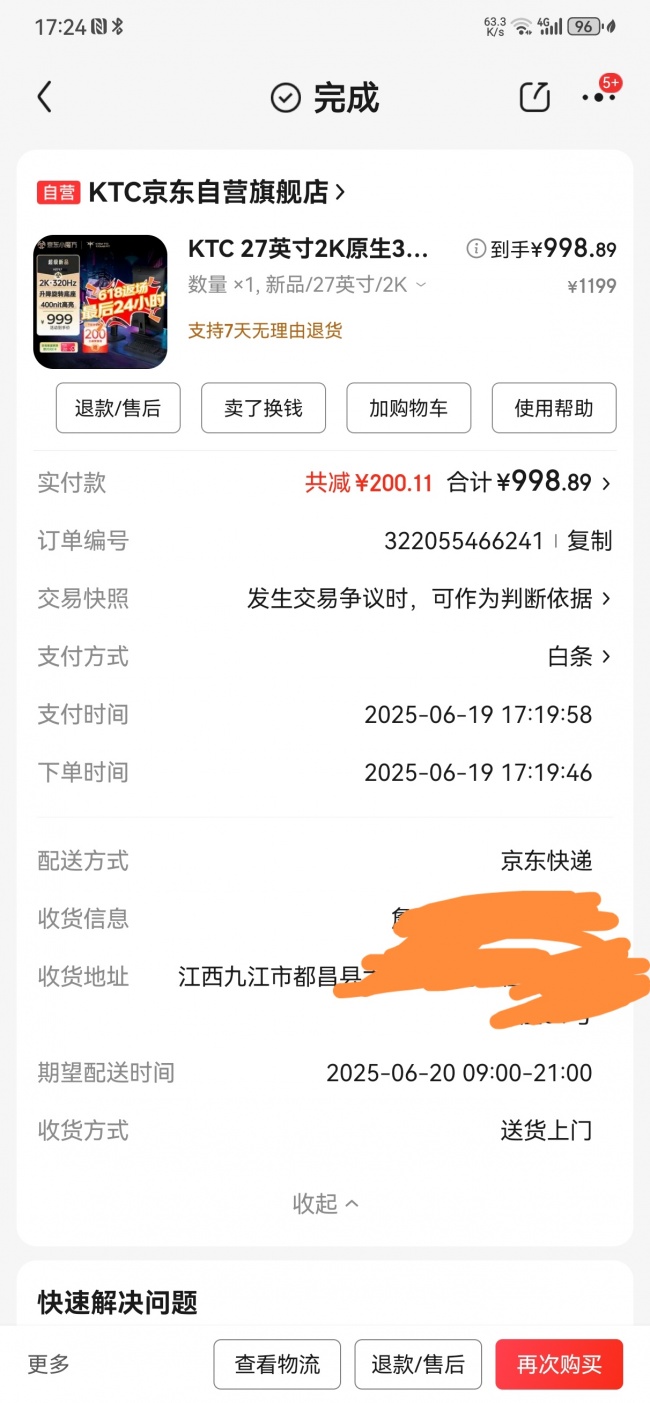Open the KTC monitor product thumbnail
650x1403 pixels.
(x=100, y=302)
